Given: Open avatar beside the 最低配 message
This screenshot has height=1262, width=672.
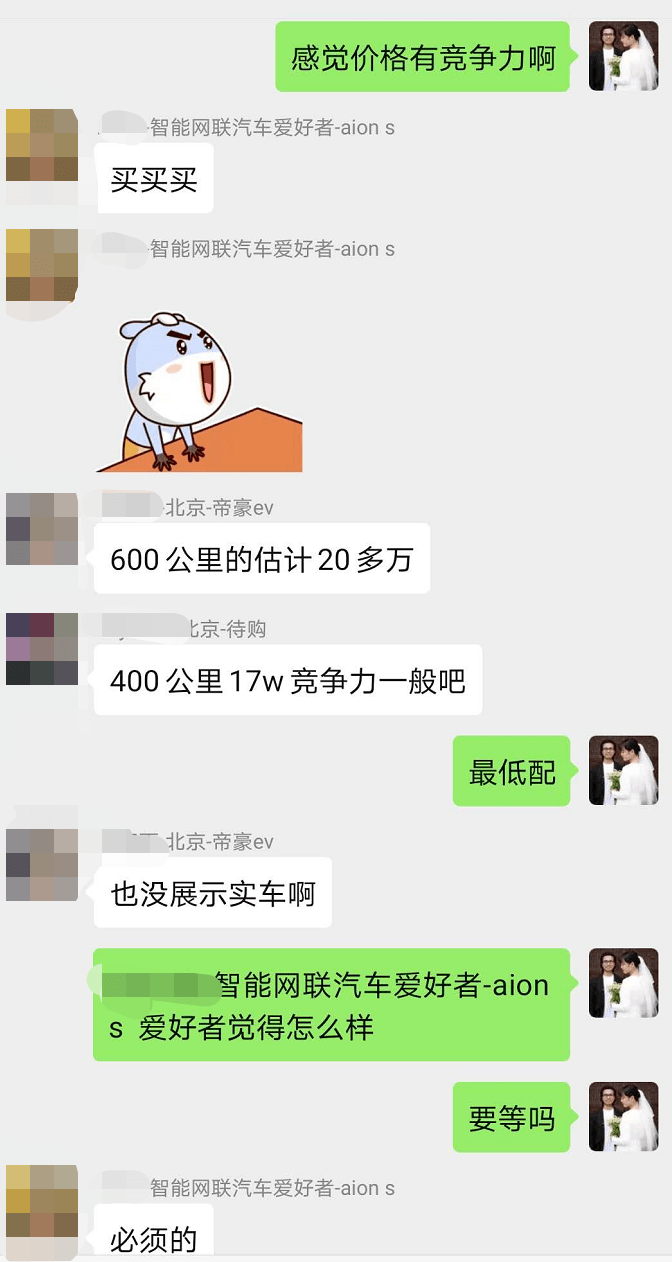Looking at the screenshot, I should [x=623, y=771].
